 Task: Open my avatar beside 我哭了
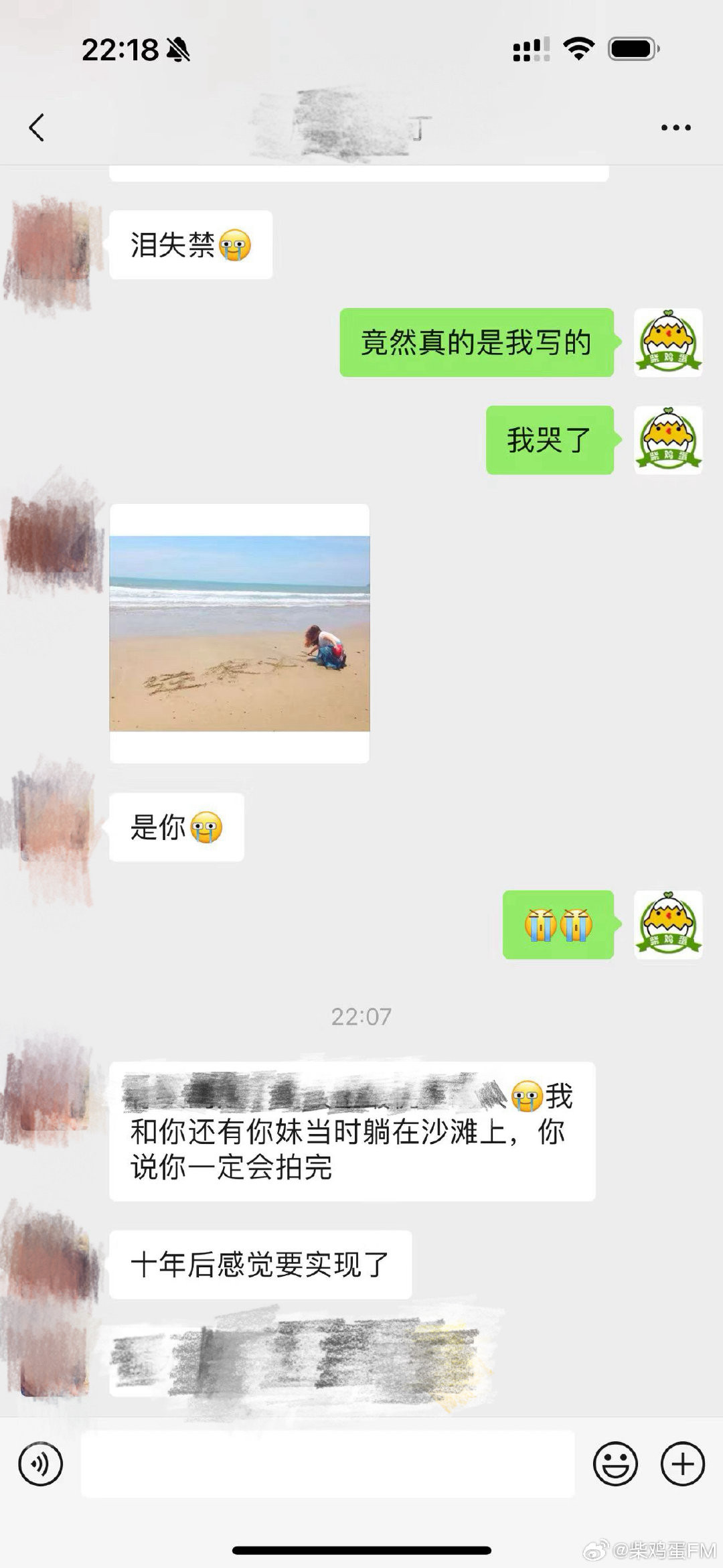[x=667, y=440]
